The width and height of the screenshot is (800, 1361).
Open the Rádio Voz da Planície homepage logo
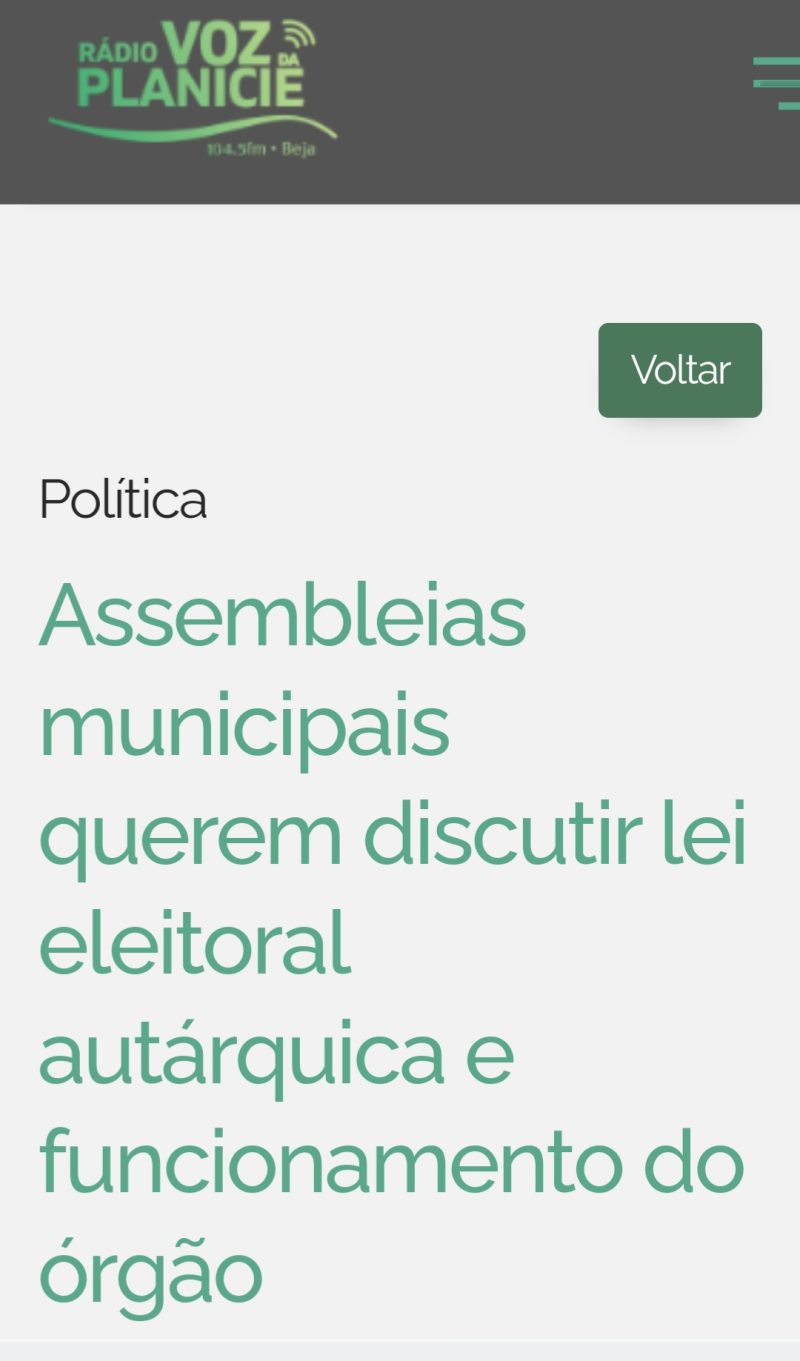coord(192,87)
